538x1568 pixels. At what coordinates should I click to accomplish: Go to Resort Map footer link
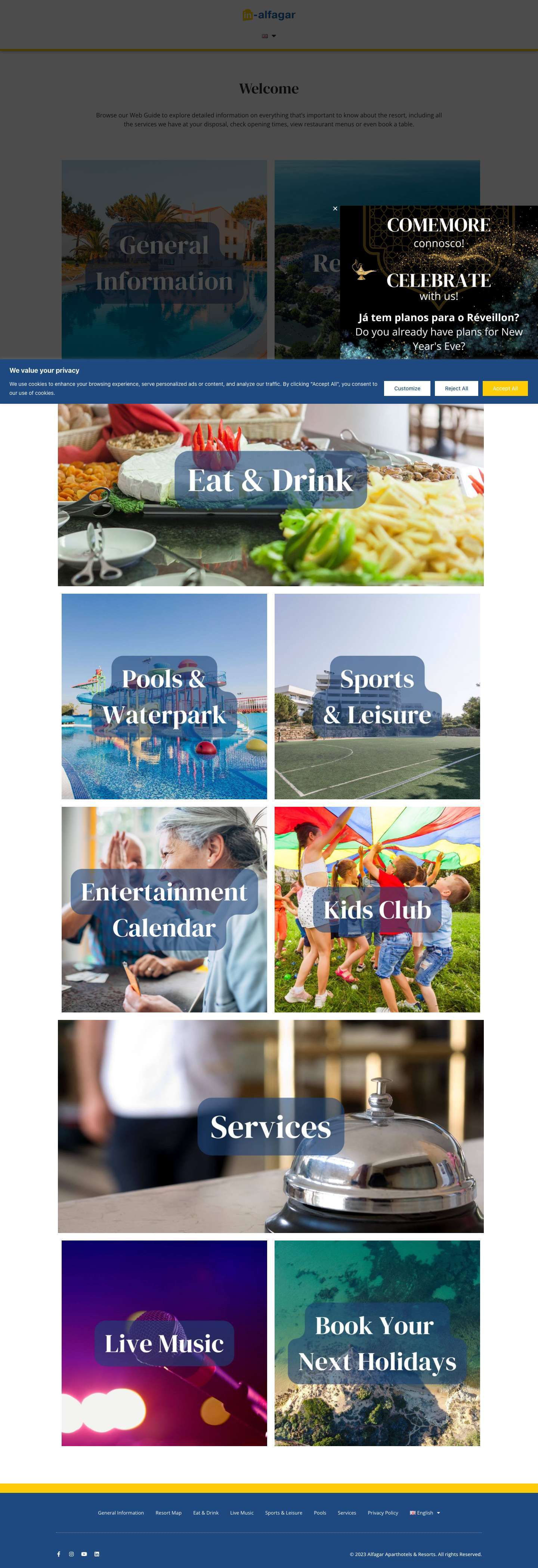point(168,1513)
